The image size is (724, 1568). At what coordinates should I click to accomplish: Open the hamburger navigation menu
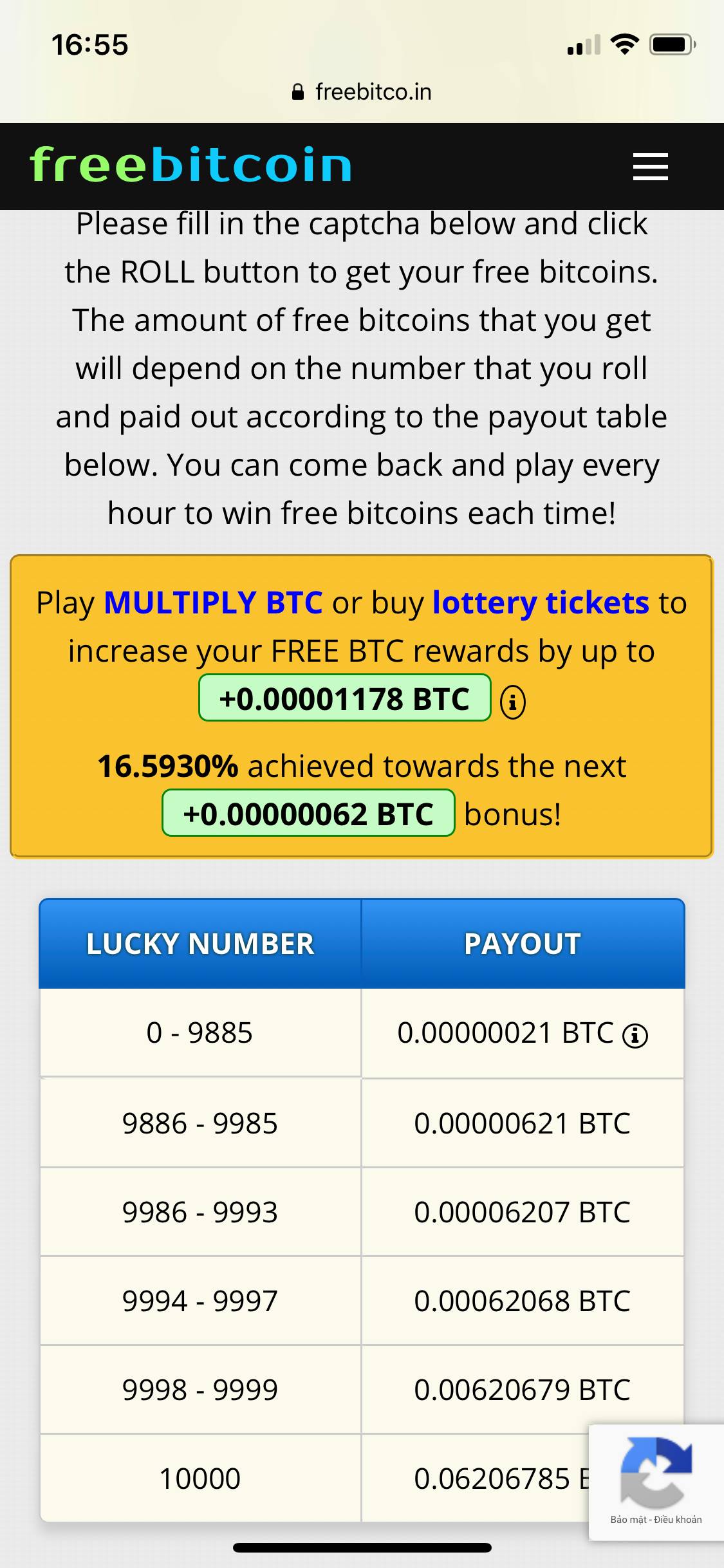click(x=650, y=167)
